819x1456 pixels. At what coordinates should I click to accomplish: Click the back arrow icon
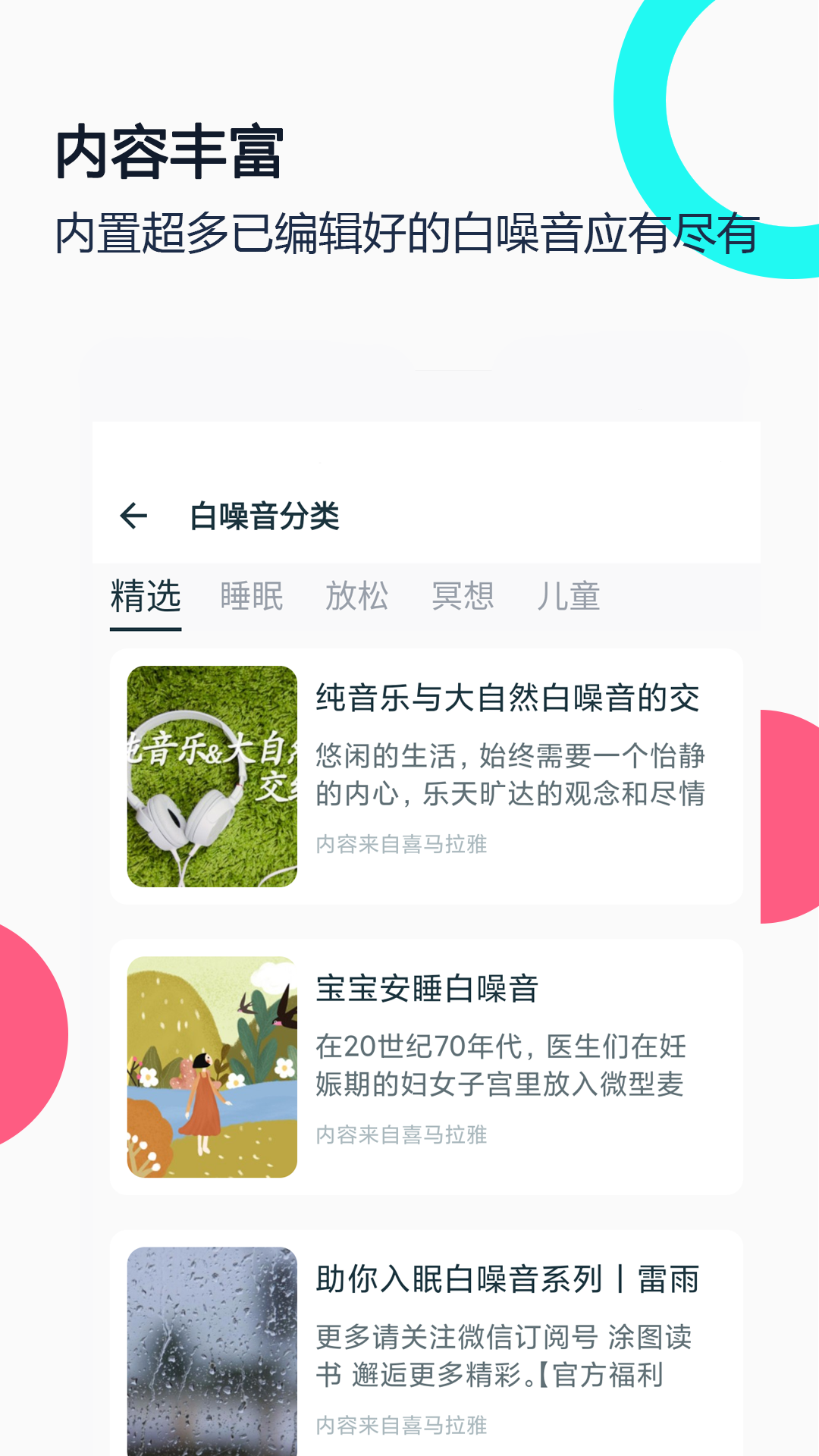[x=133, y=514]
